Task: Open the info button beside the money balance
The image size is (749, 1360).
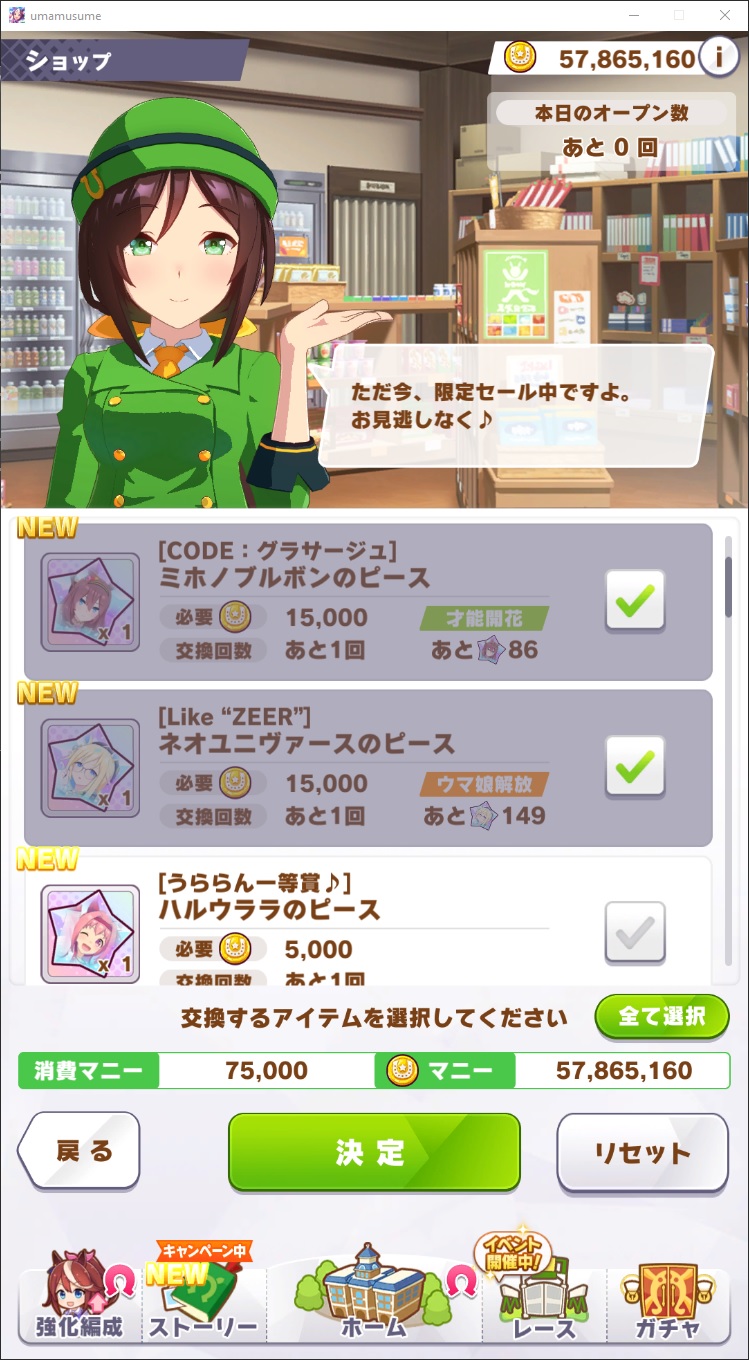Action: click(719, 57)
